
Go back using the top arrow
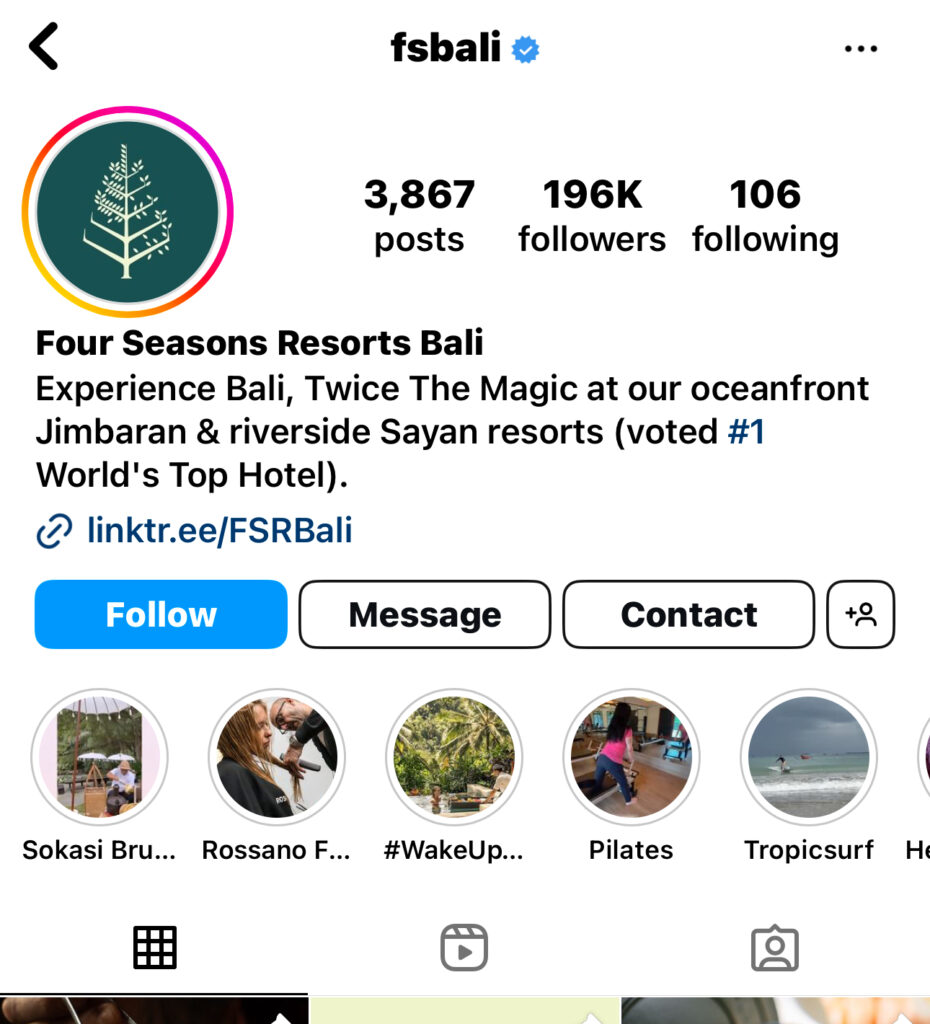(44, 47)
